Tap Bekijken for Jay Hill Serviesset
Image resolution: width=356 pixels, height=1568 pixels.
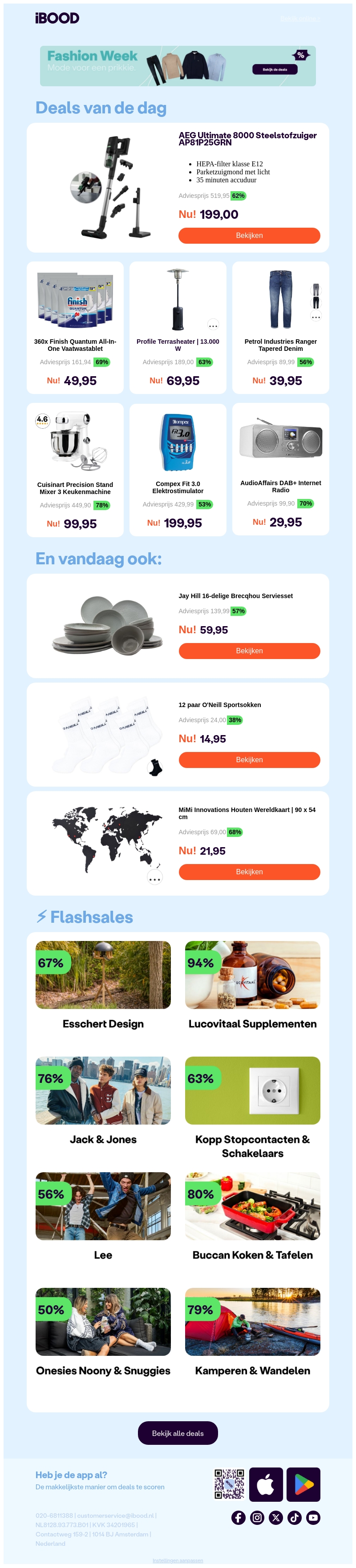[249, 651]
